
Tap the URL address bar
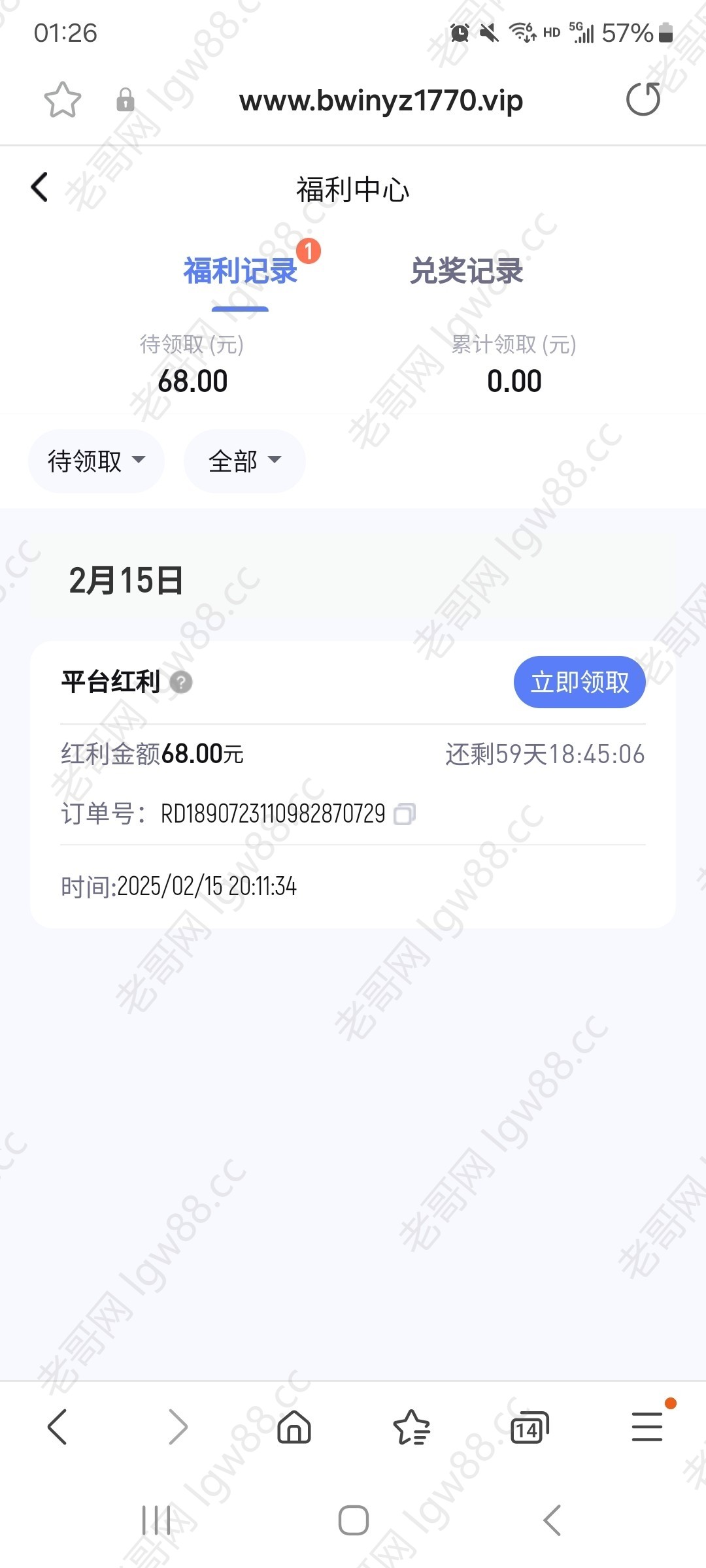380,101
